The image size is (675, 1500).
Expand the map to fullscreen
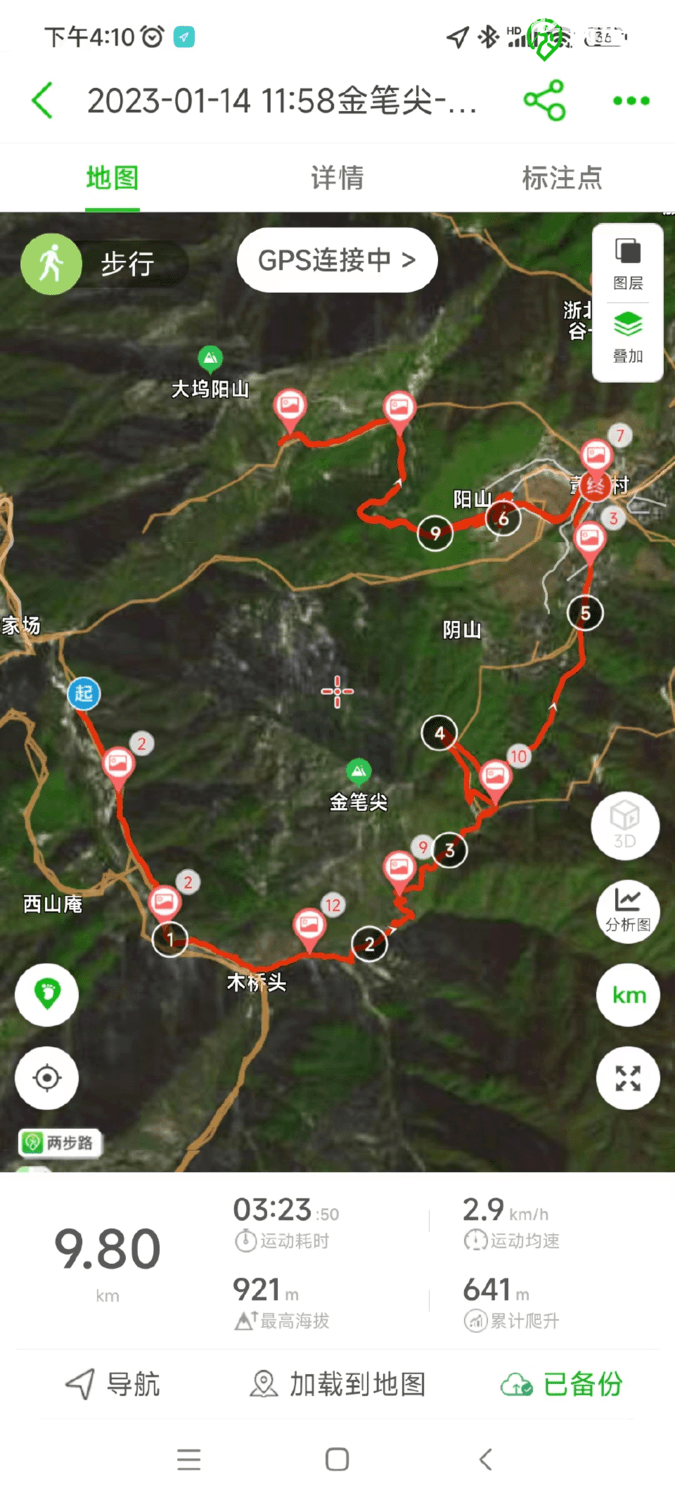click(628, 1078)
